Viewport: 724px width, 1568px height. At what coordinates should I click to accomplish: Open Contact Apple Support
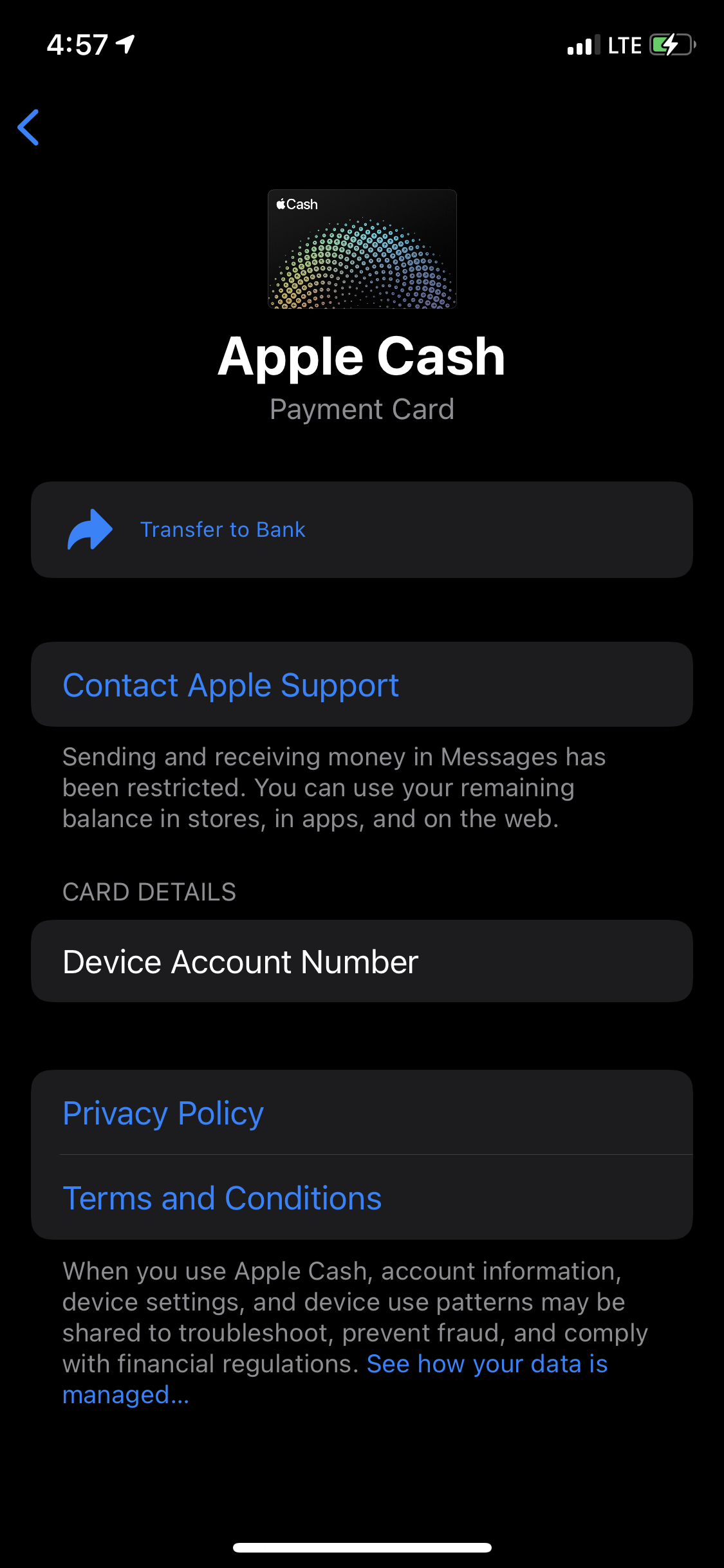click(x=362, y=684)
